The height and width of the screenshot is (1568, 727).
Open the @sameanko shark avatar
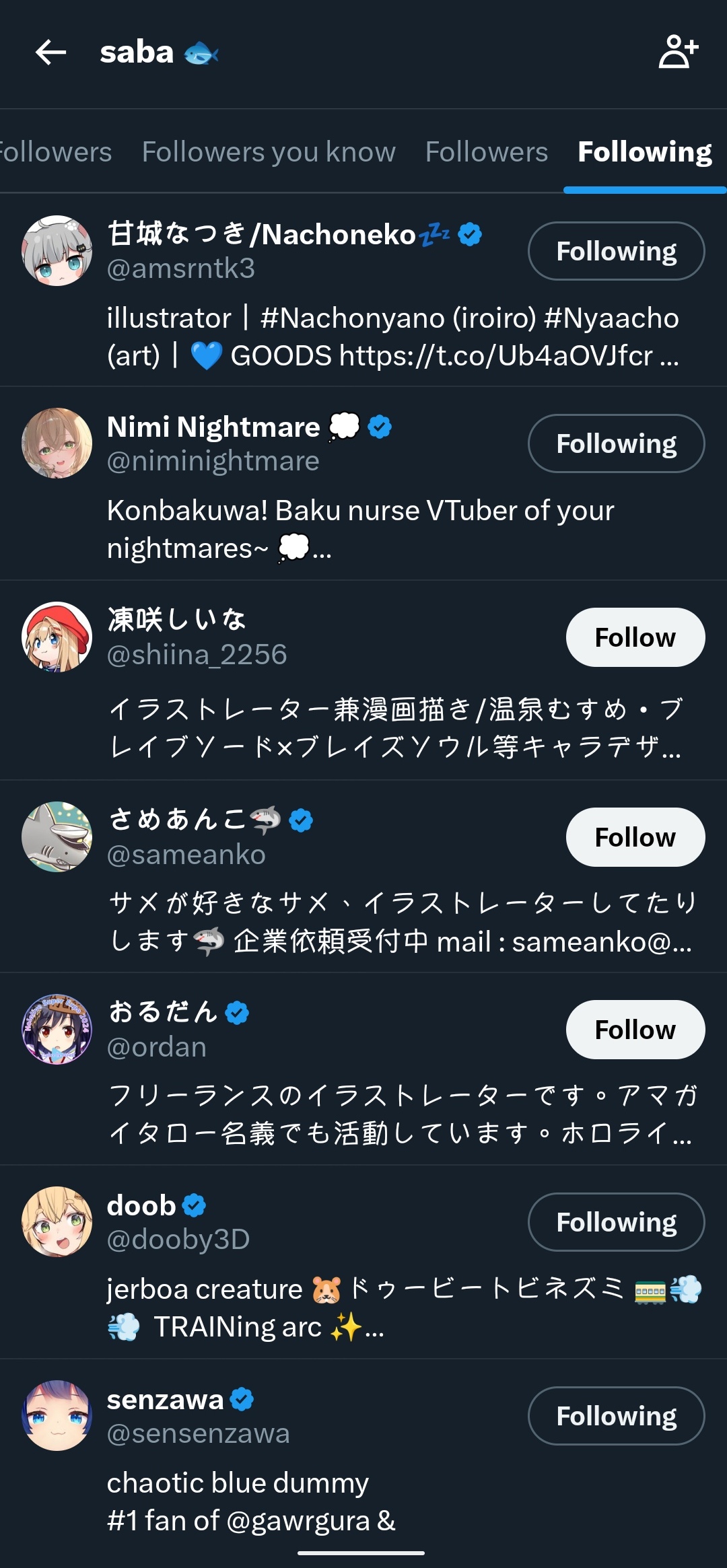(x=57, y=836)
